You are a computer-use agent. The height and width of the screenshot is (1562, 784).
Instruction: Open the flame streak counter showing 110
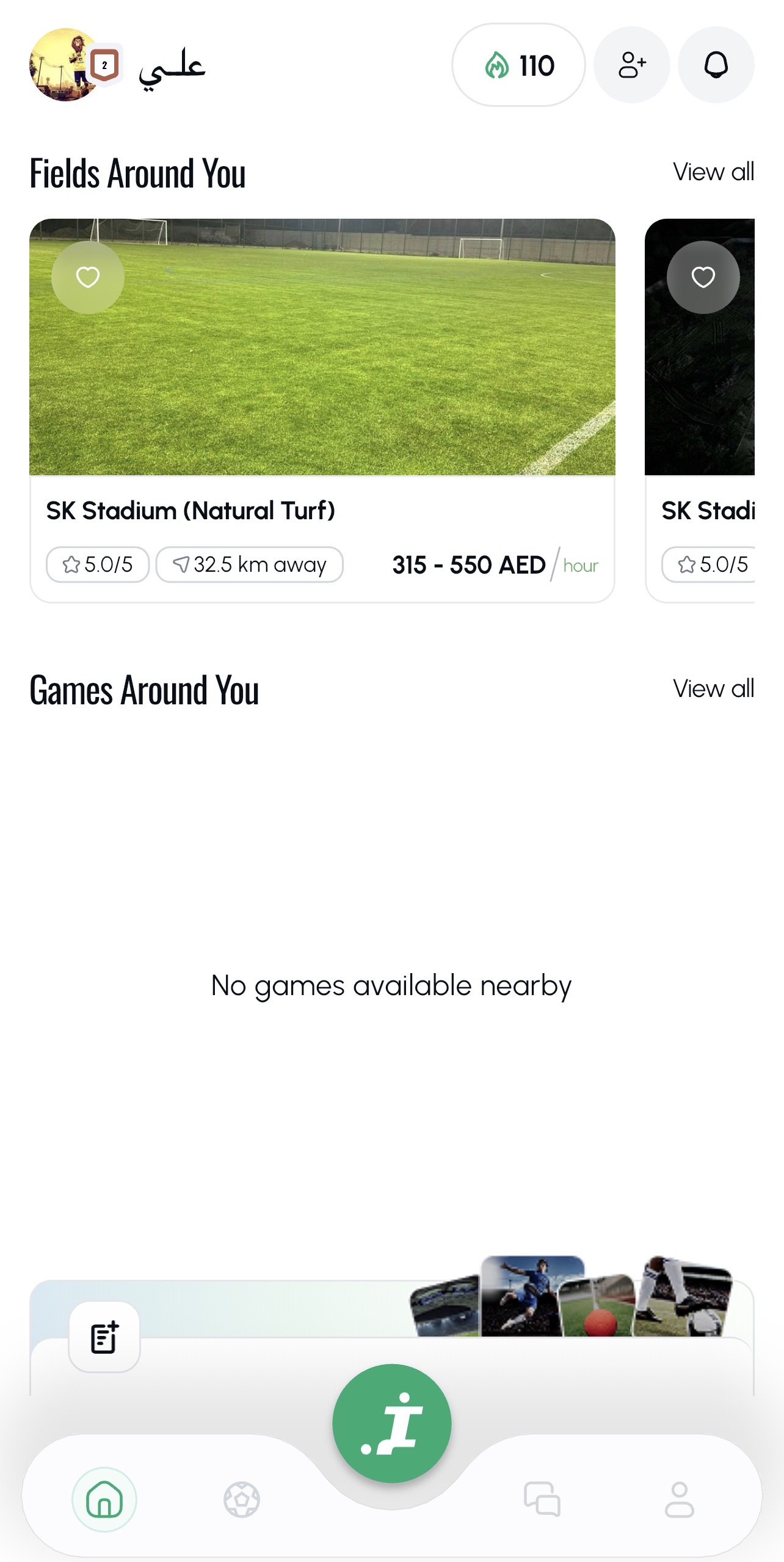518,65
